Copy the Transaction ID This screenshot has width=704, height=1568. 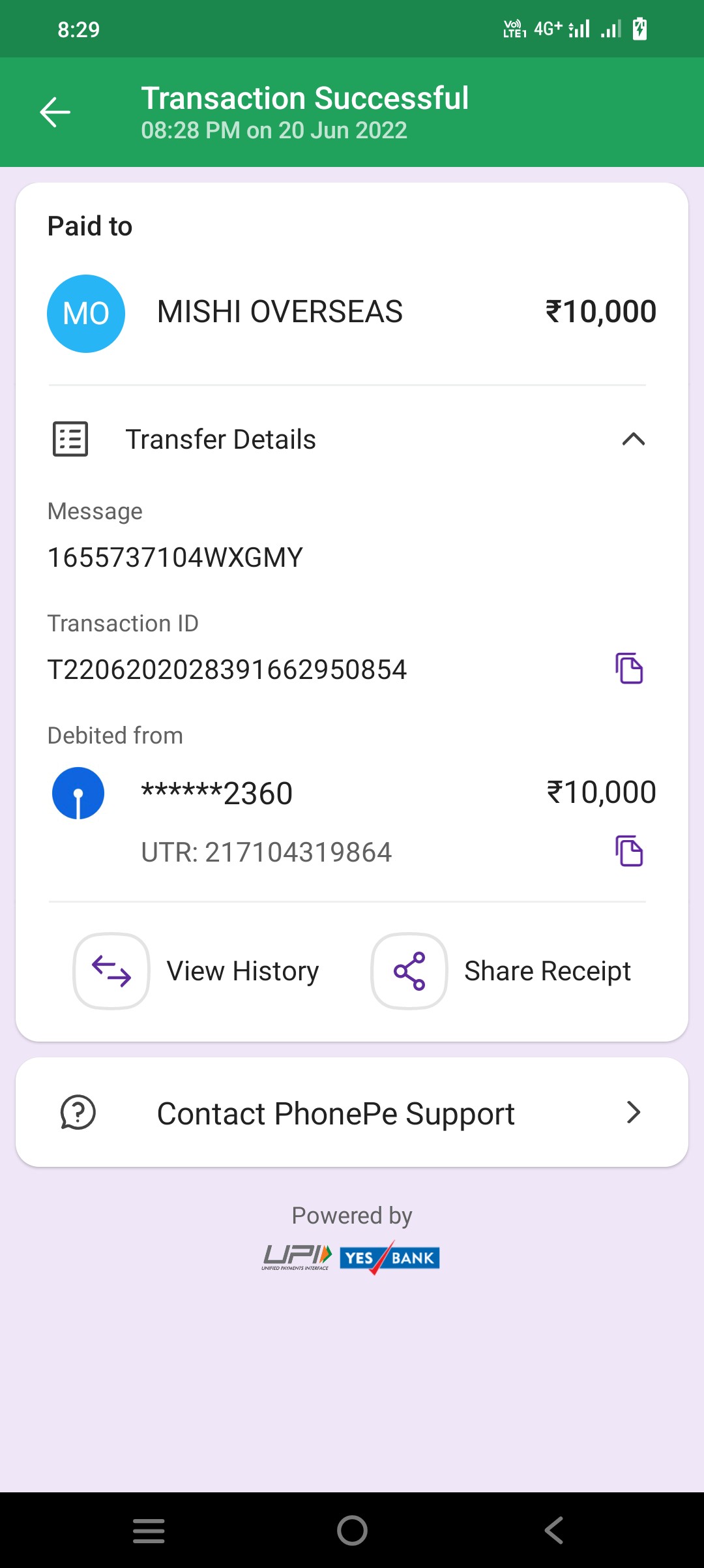pyautogui.click(x=629, y=669)
